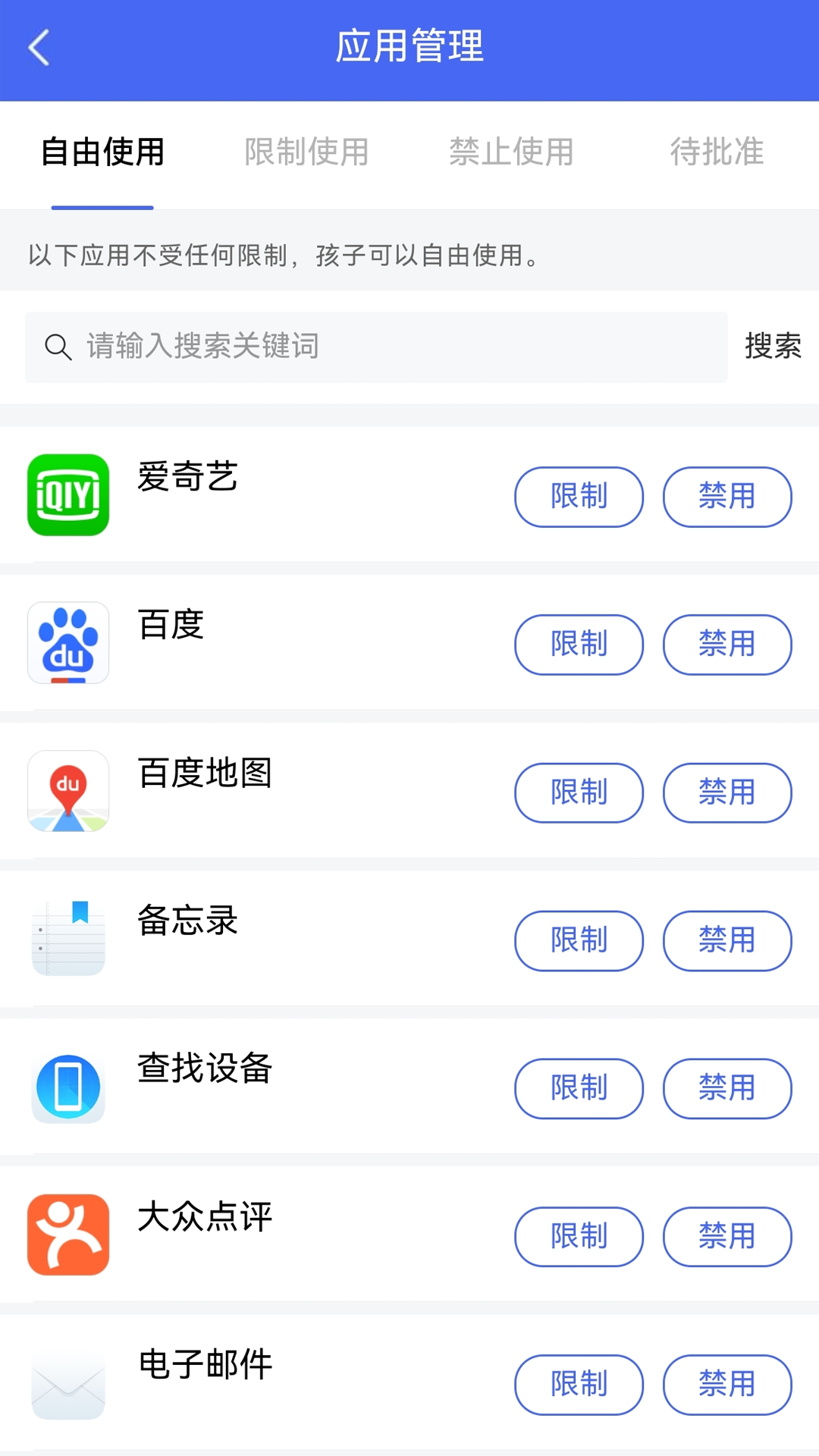Click the 搜索 search button
This screenshot has height=1456, width=819.
773,347
